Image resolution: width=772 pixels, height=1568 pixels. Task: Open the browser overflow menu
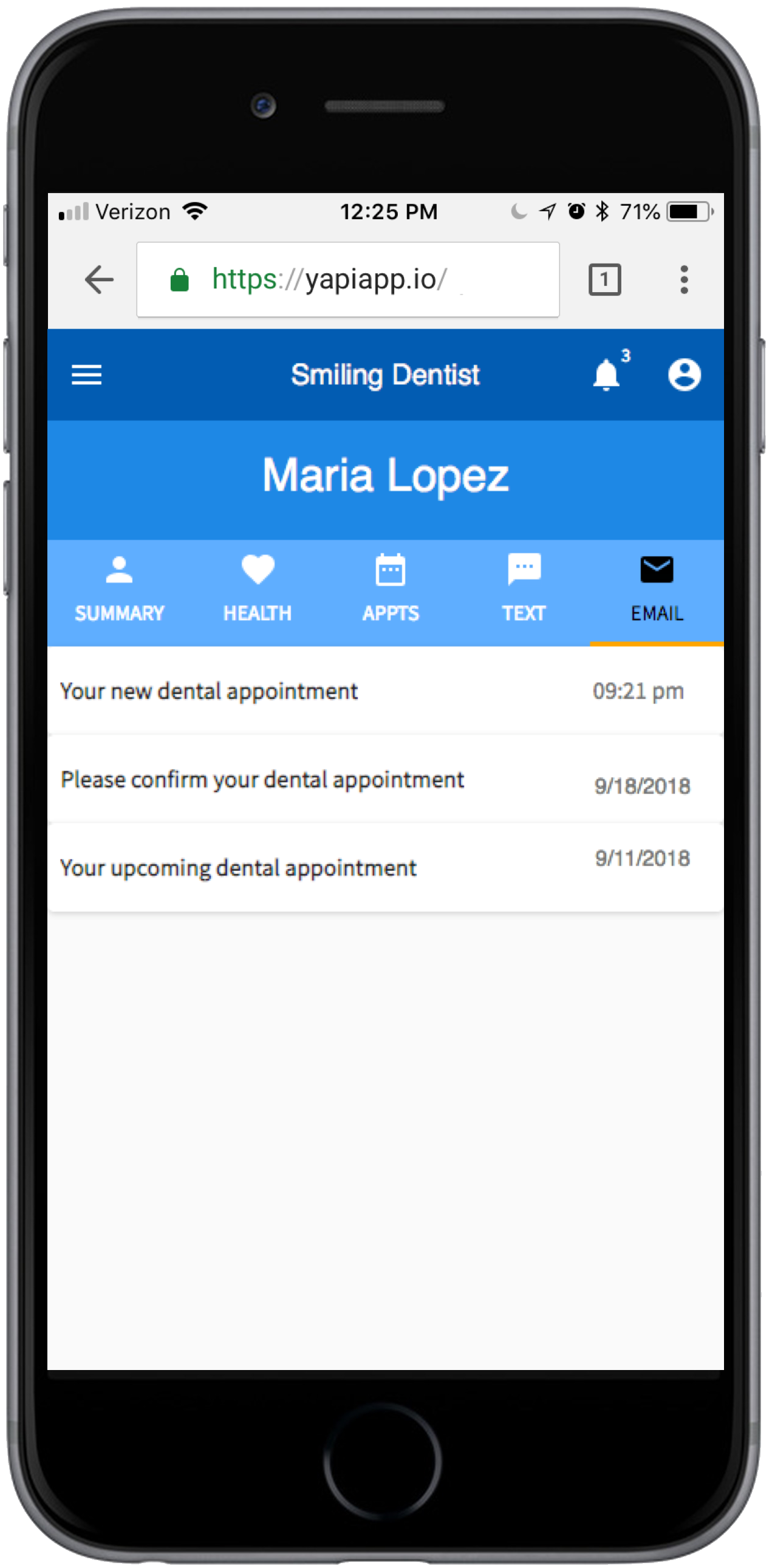click(x=684, y=280)
